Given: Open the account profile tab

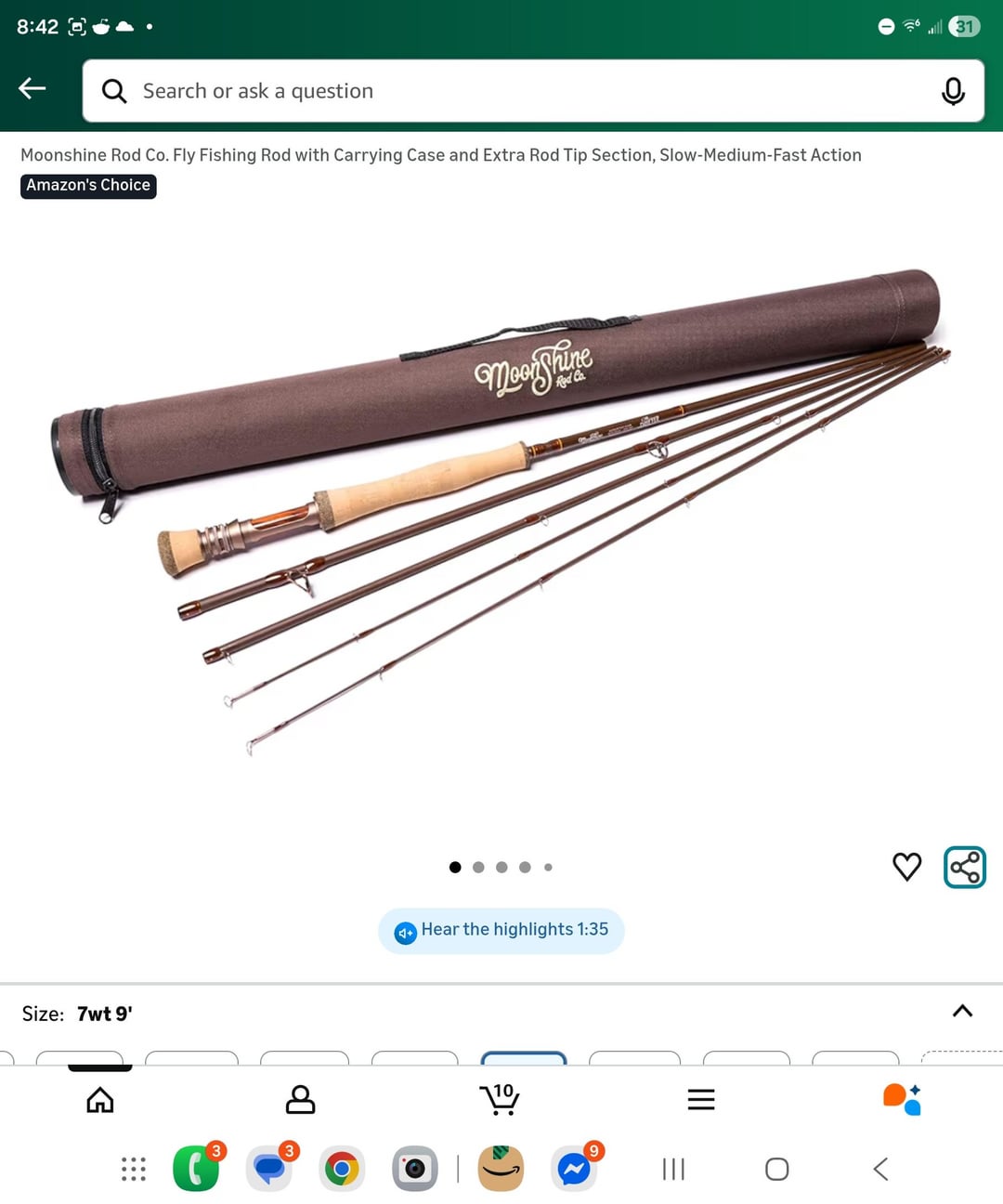Looking at the screenshot, I should pos(300,1100).
